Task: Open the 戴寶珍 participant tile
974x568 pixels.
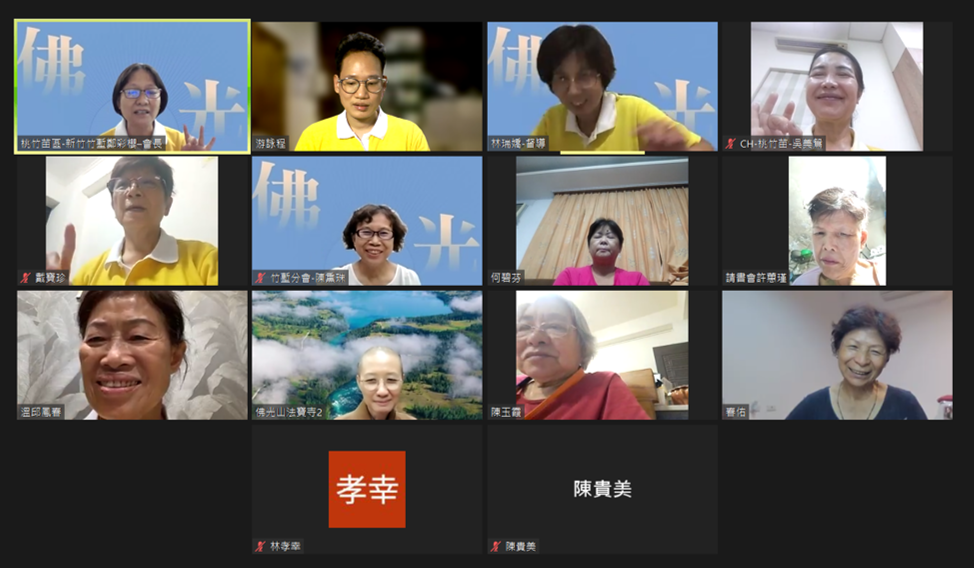Action: coord(132,221)
